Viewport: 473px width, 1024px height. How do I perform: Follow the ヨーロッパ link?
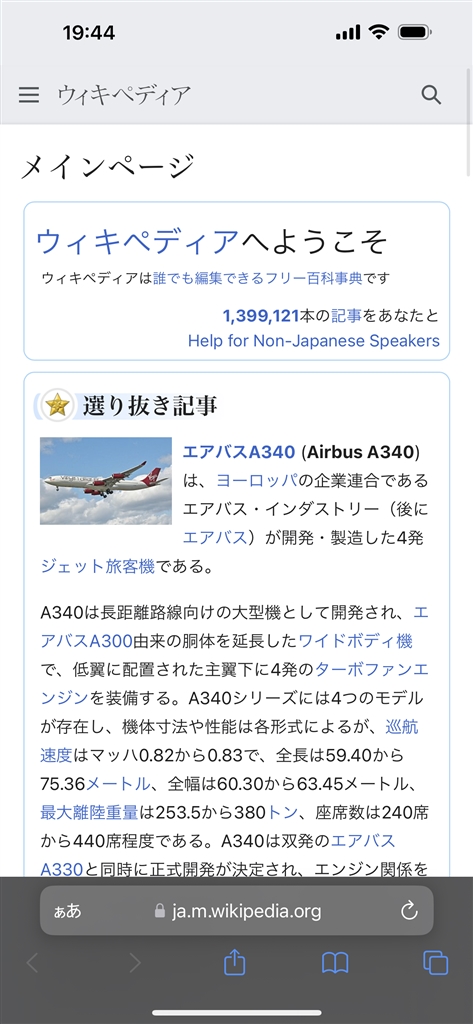[256, 481]
